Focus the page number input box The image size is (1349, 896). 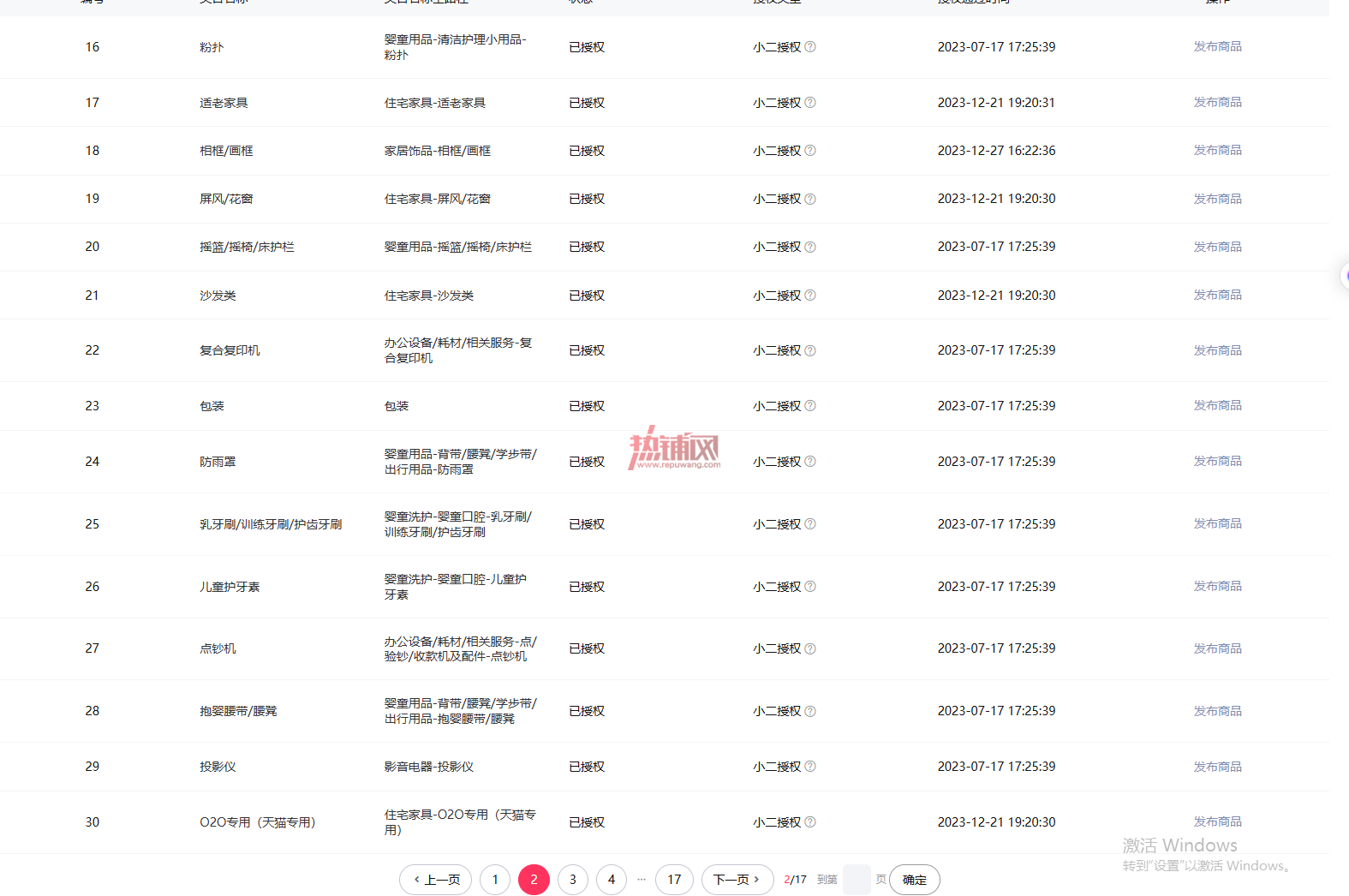coord(857,880)
